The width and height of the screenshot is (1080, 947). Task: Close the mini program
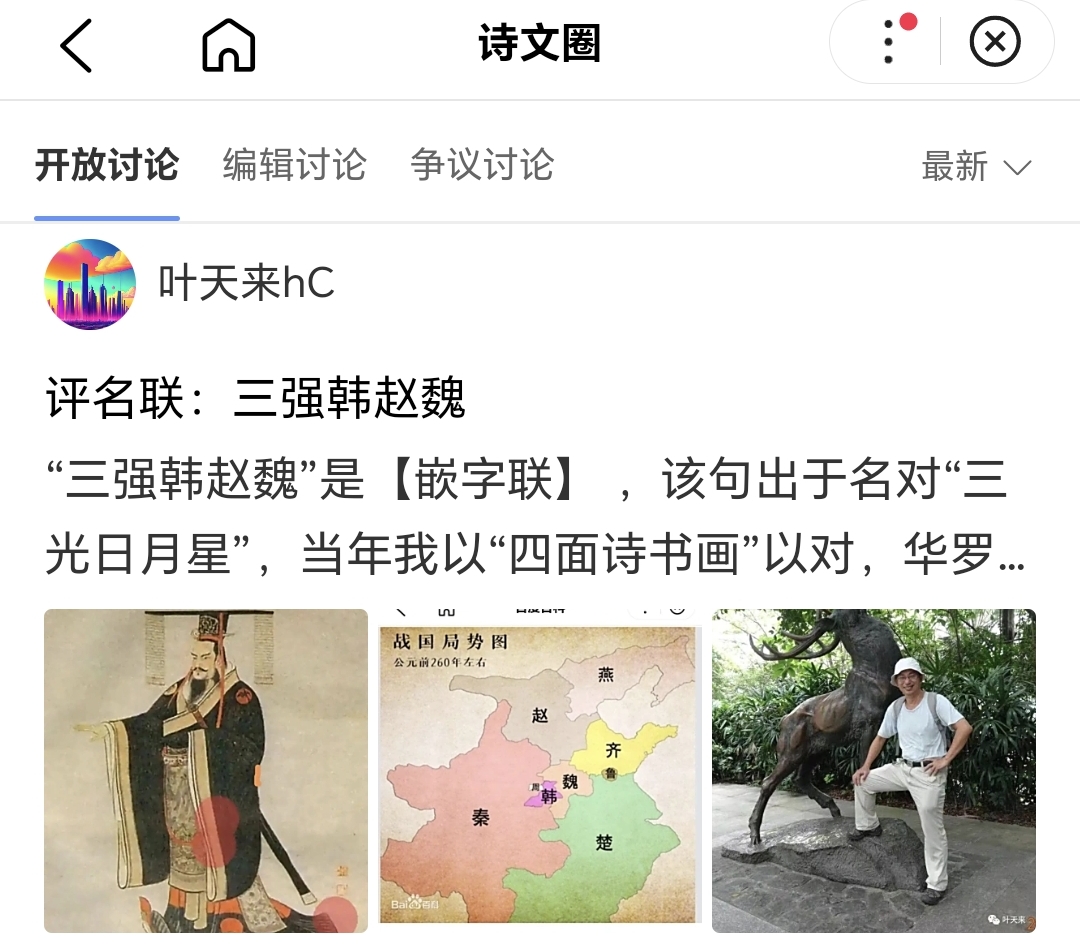coord(995,44)
